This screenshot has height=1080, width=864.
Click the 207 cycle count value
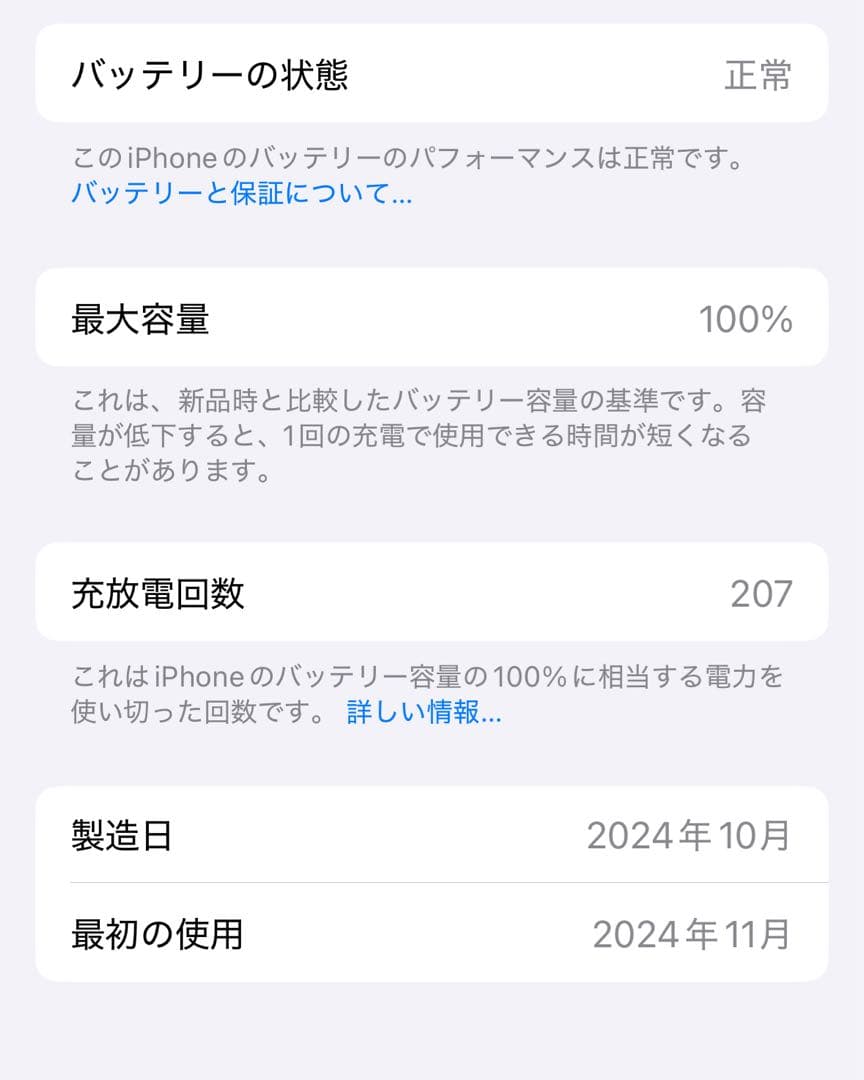tap(764, 593)
